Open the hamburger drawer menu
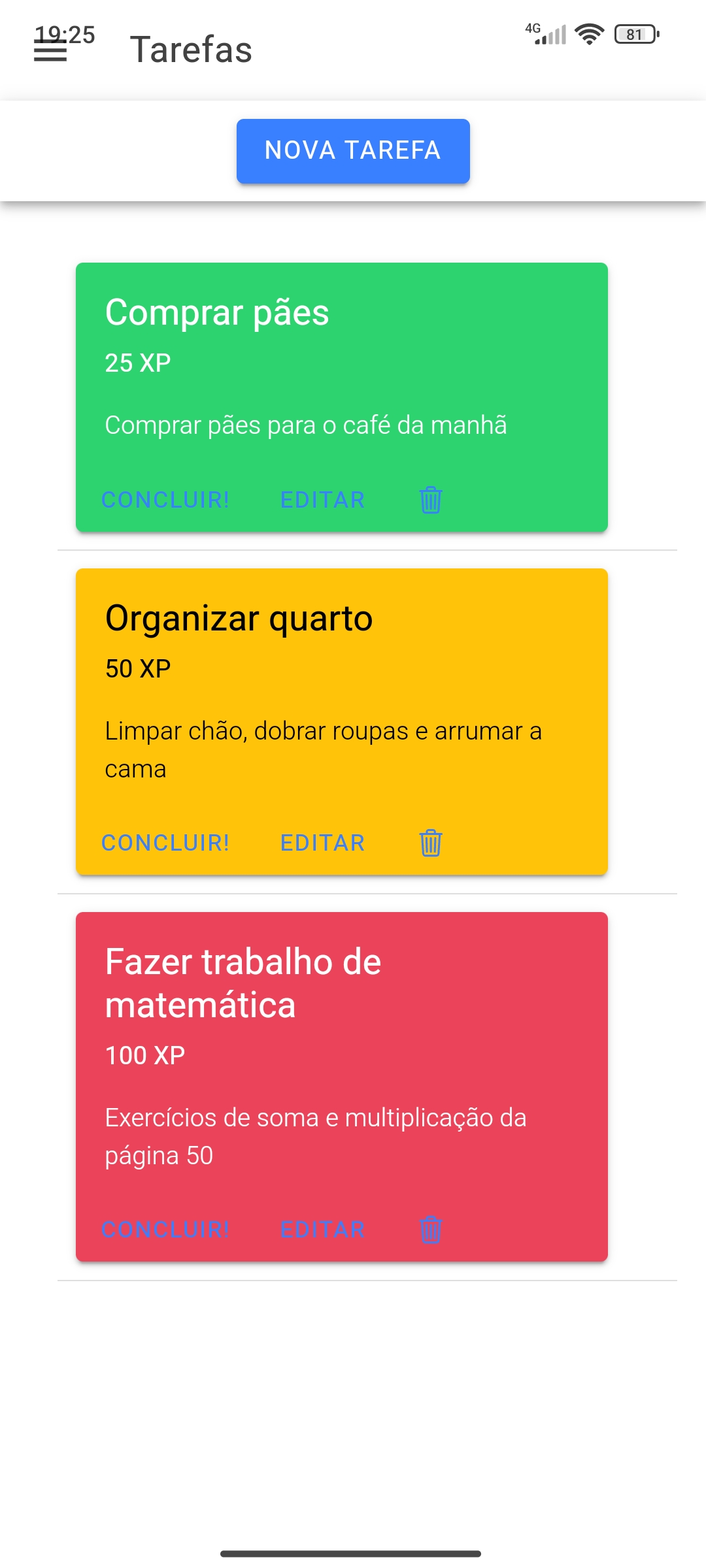The image size is (706, 1568). click(50, 50)
